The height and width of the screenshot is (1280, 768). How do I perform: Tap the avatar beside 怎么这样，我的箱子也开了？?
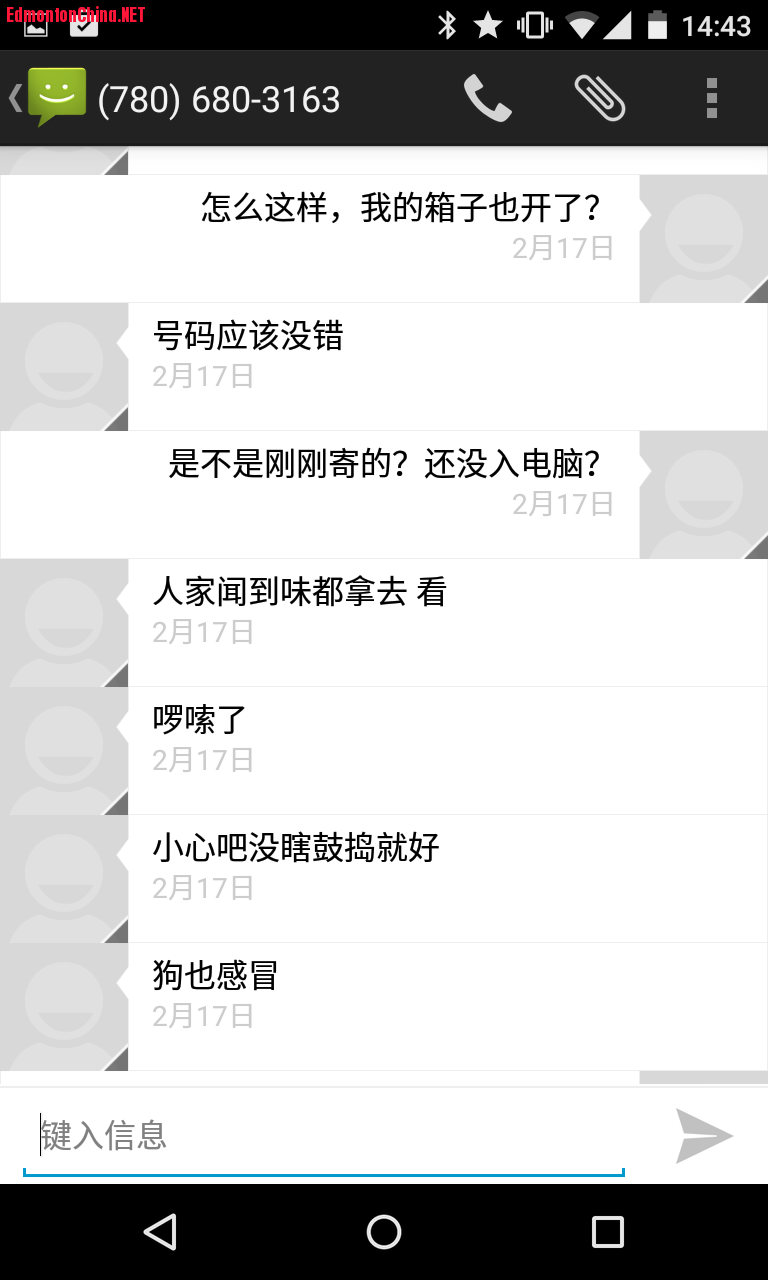point(704,239)
